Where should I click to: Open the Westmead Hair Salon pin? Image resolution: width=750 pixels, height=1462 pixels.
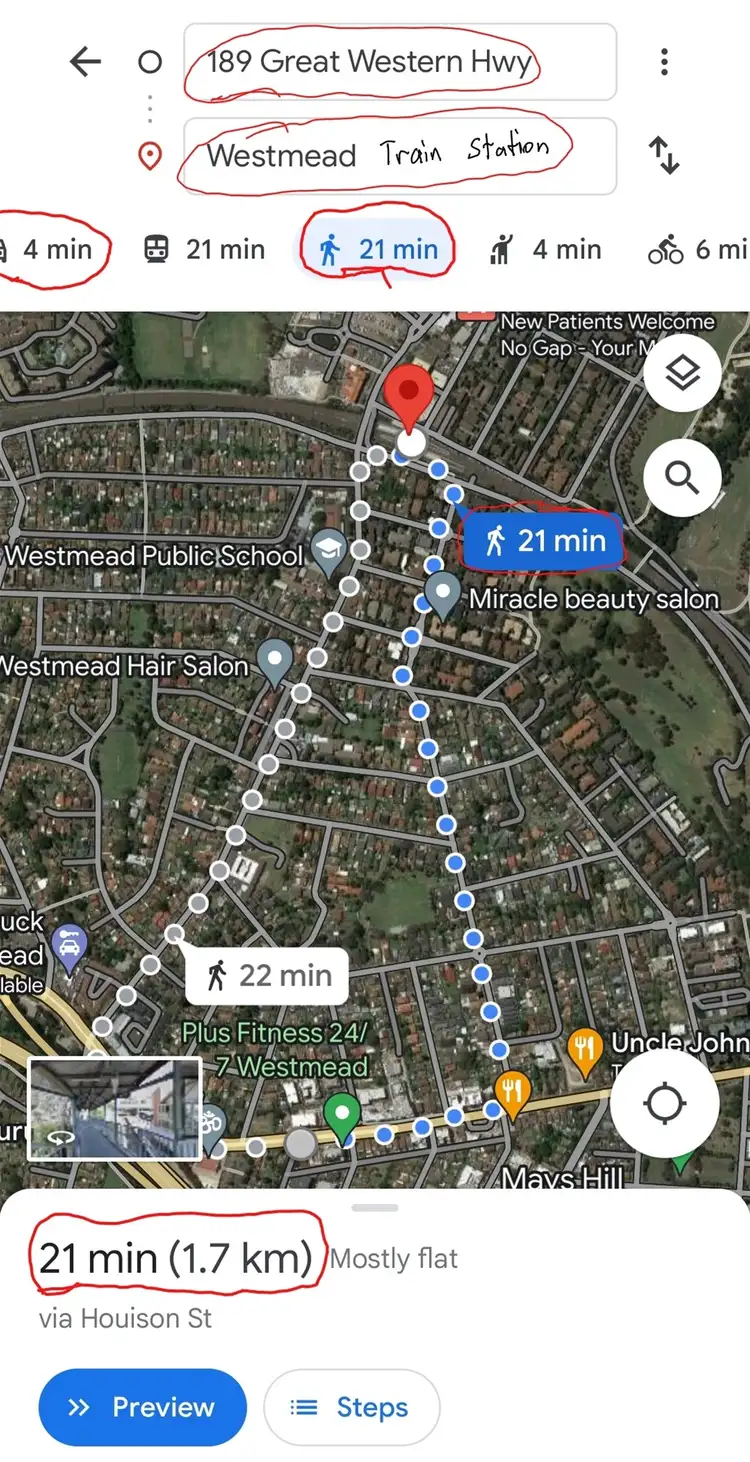pyautogui.click(x=274, y=660)
